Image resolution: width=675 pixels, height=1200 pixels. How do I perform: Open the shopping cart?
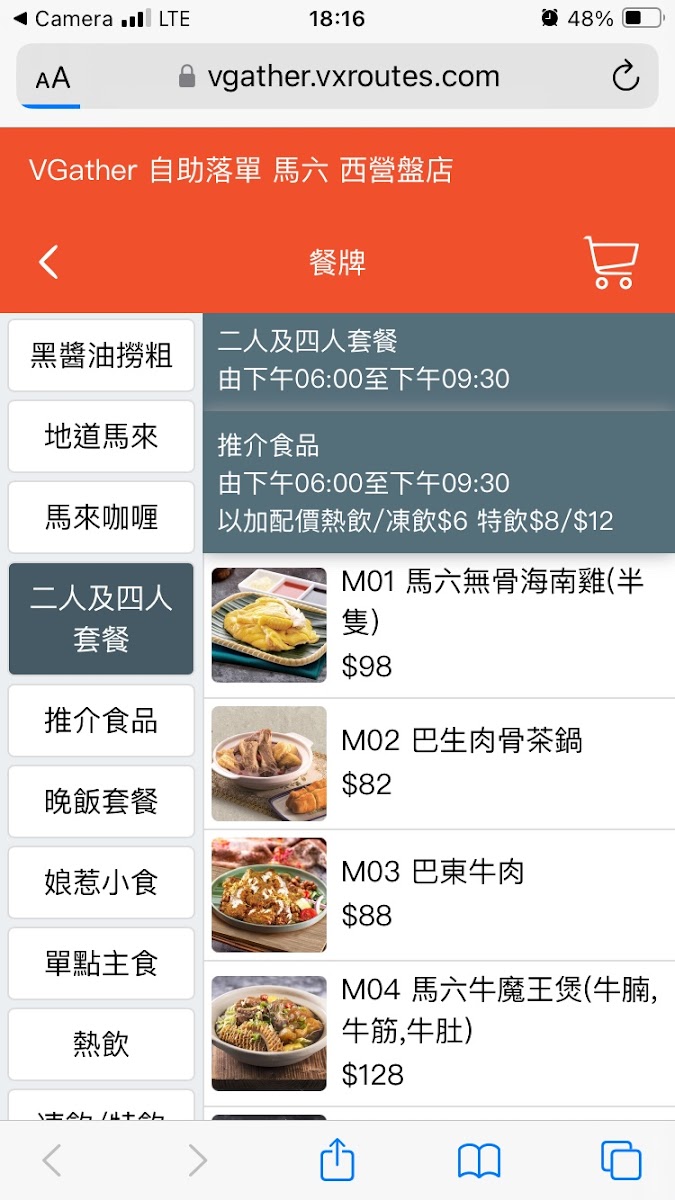click(610, 262)
